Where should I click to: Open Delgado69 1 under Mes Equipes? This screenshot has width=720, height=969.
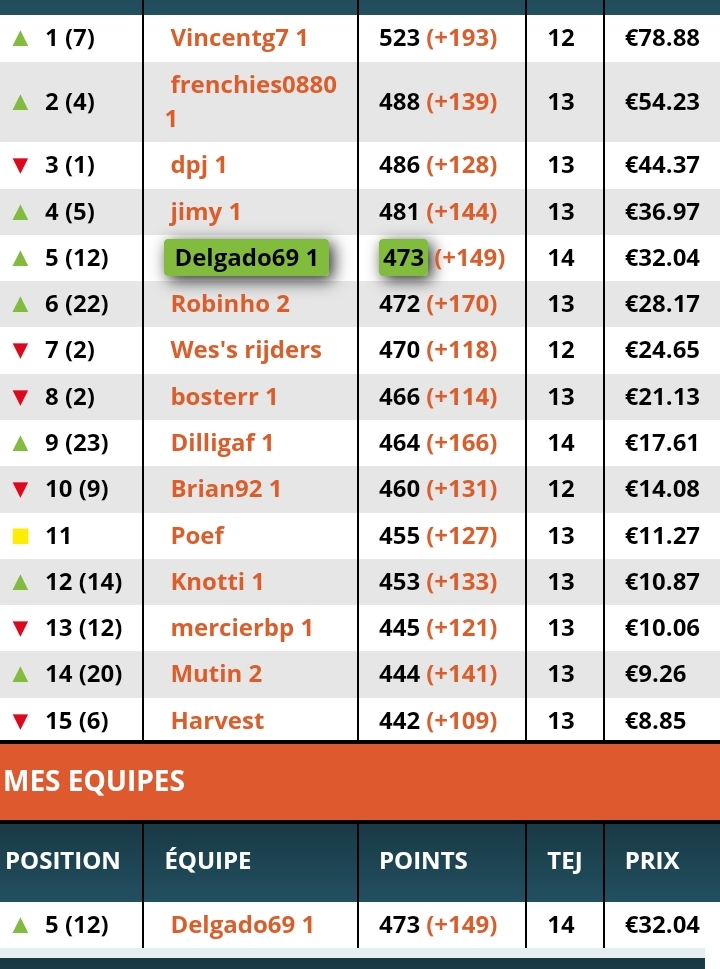pyautogui.click(x=242, y=925)
